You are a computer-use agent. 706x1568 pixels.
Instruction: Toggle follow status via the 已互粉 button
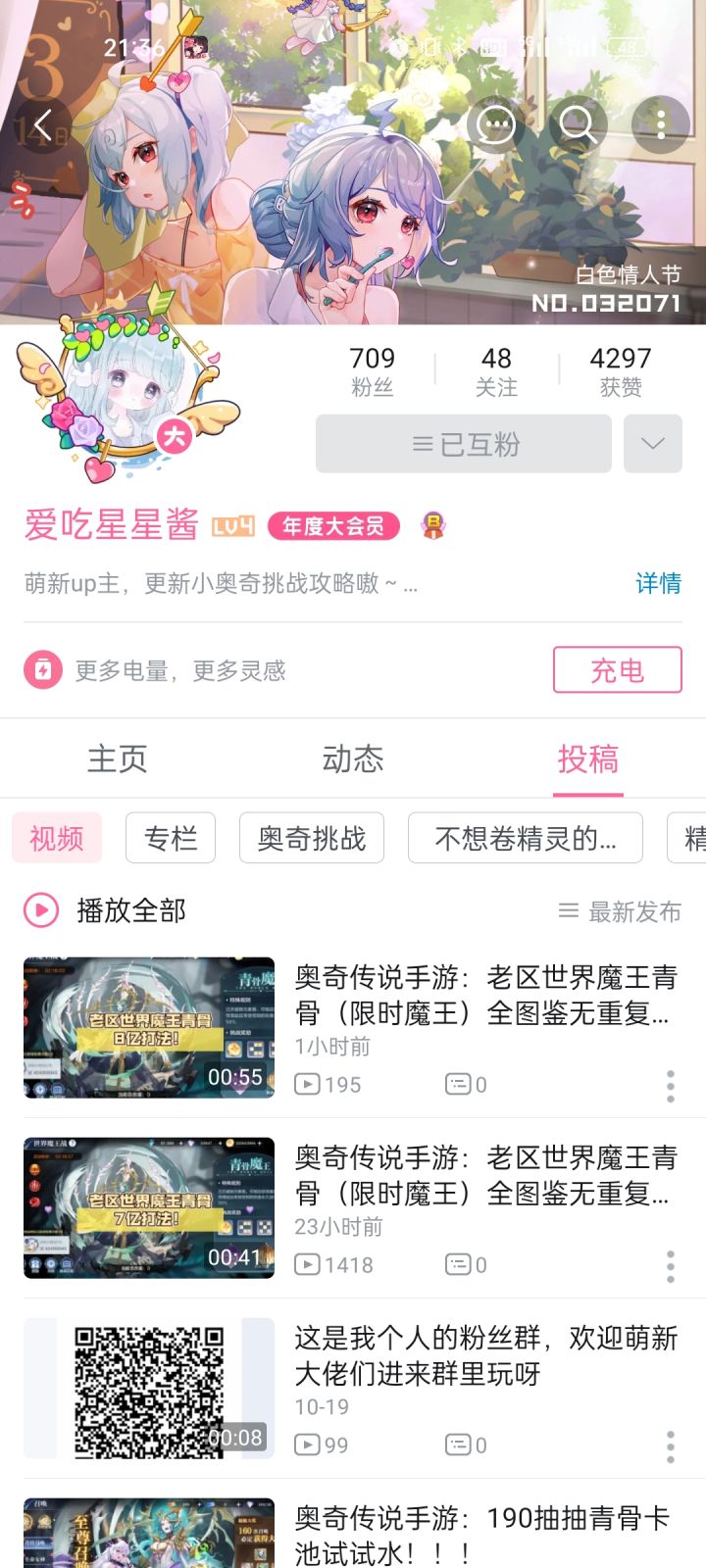click(463, 444)
